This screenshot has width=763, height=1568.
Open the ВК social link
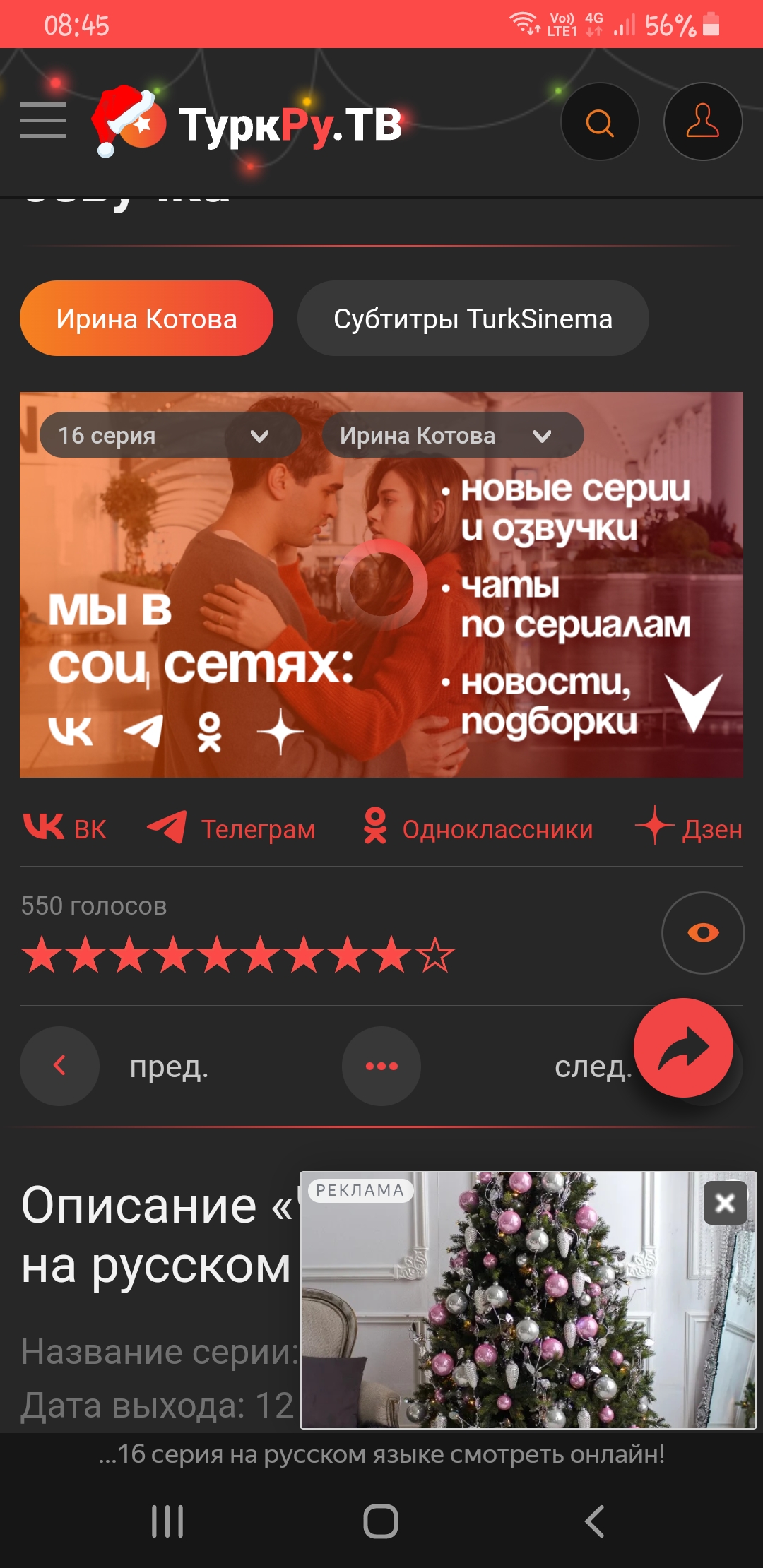pos(65,828)
